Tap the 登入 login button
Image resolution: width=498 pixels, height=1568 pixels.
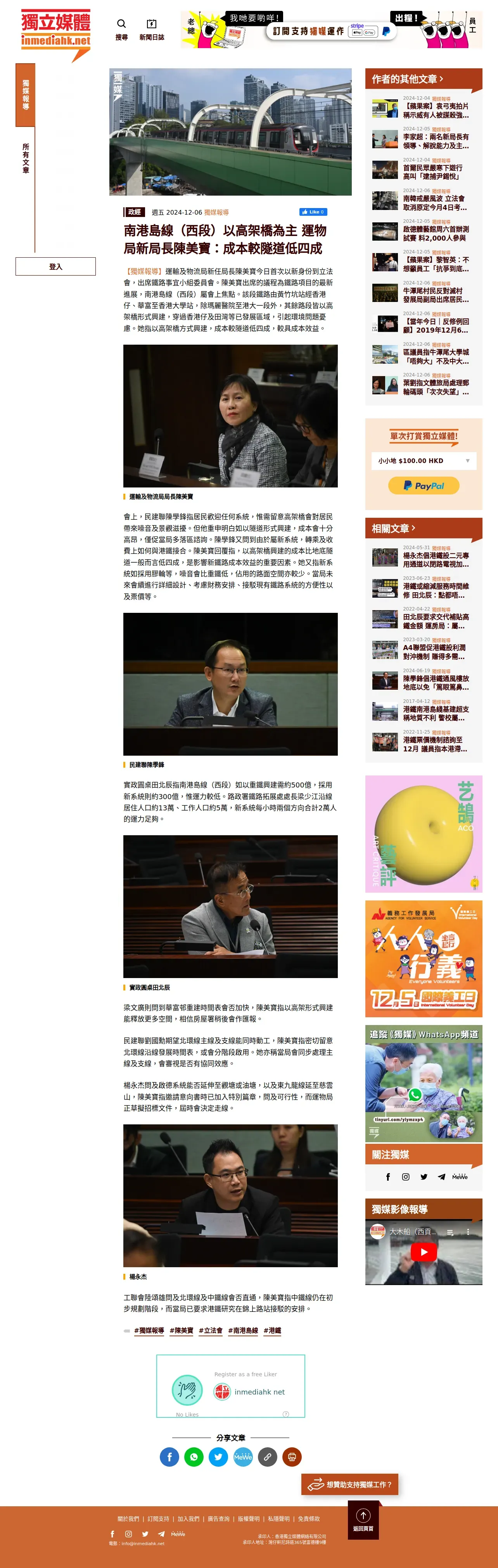point(55,267)
